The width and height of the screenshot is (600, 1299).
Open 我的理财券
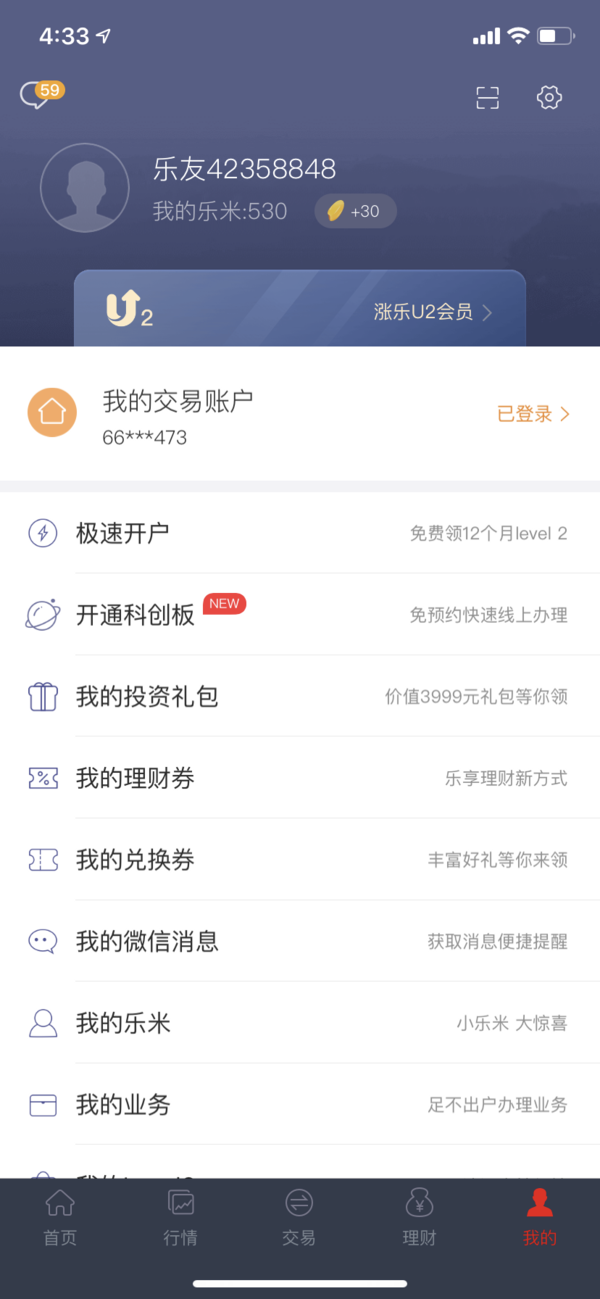(300, 778)
